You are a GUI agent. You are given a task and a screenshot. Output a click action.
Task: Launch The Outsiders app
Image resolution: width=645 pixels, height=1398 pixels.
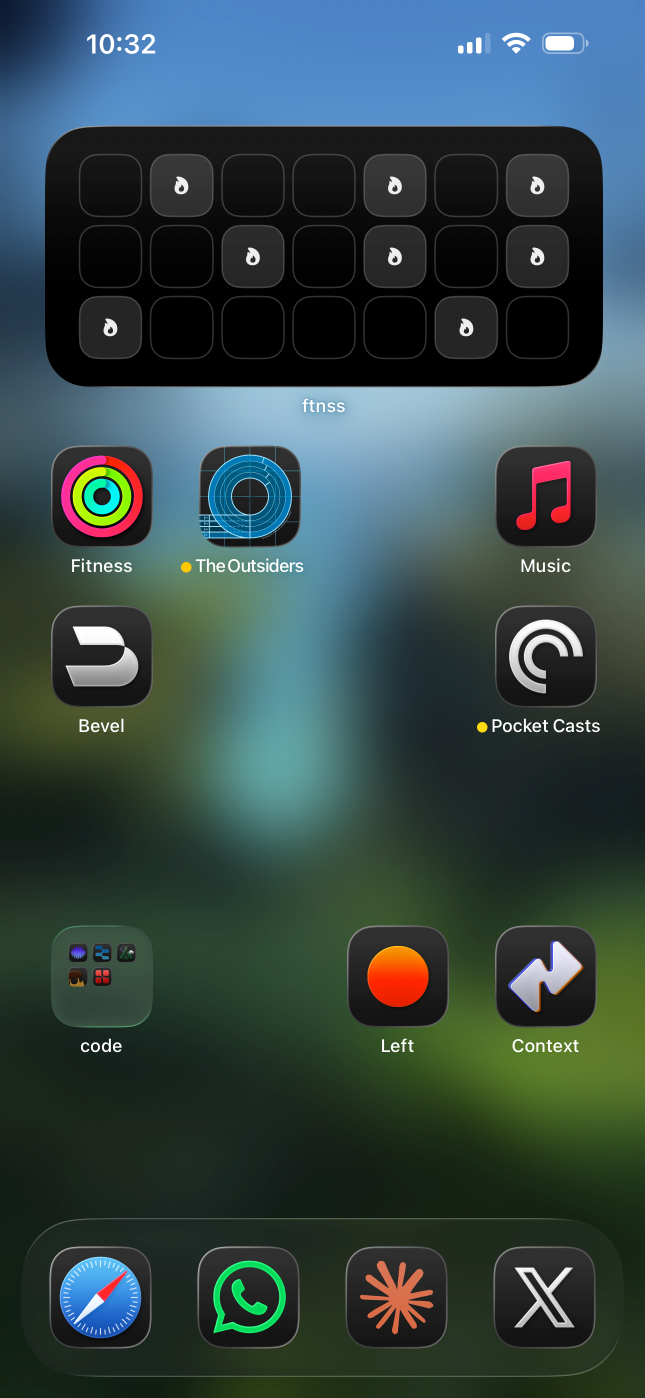[250, 496]
